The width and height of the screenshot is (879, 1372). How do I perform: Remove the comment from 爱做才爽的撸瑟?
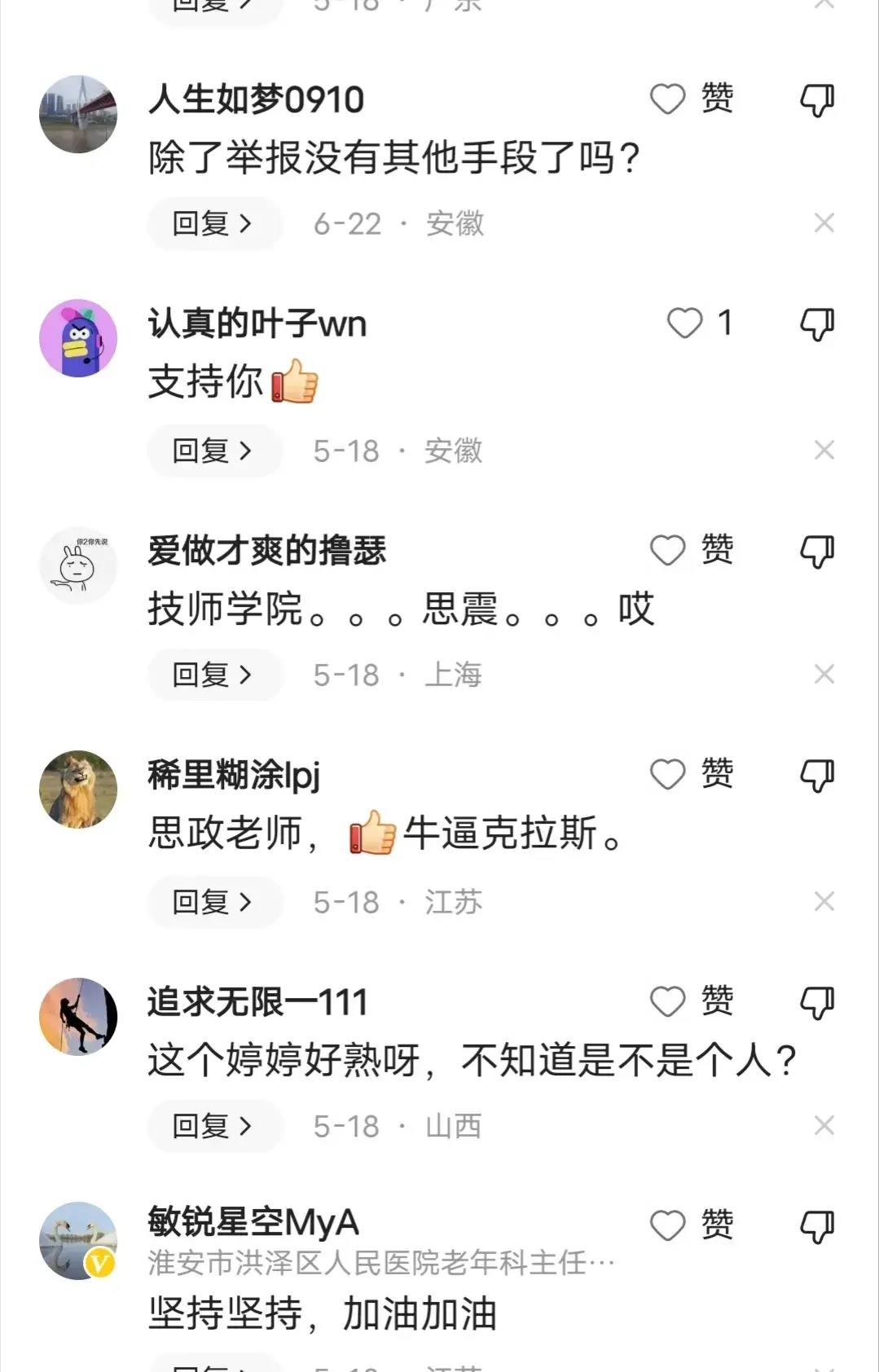click(824, 675)
